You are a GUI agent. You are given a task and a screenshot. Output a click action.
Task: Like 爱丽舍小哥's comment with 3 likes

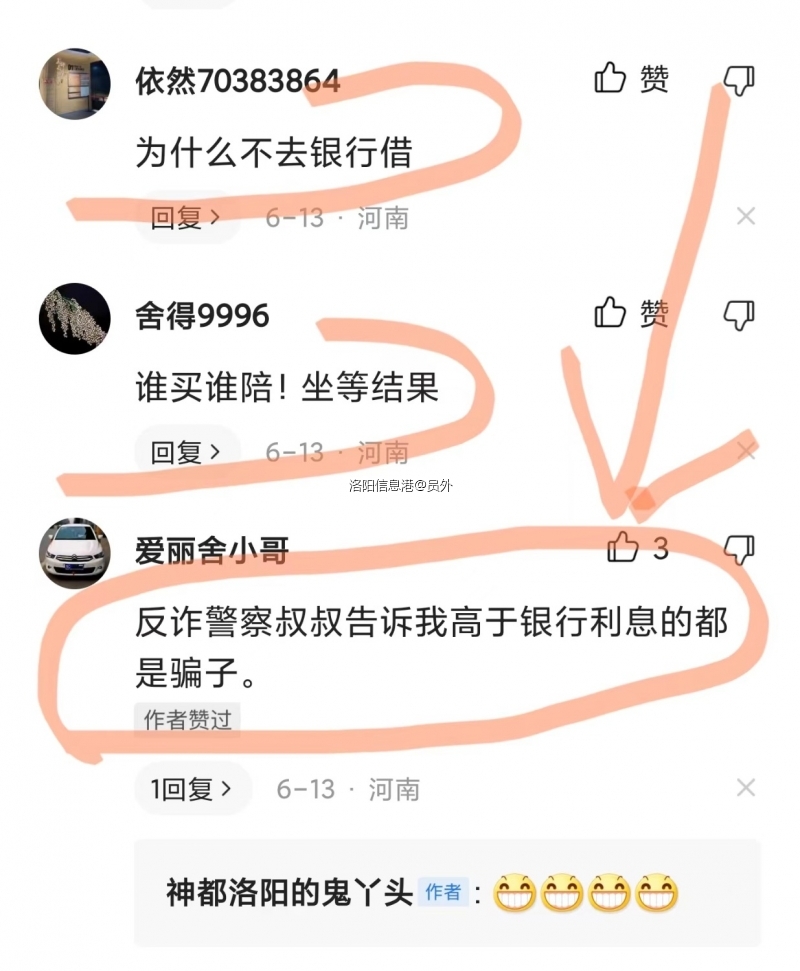[623, 548]
